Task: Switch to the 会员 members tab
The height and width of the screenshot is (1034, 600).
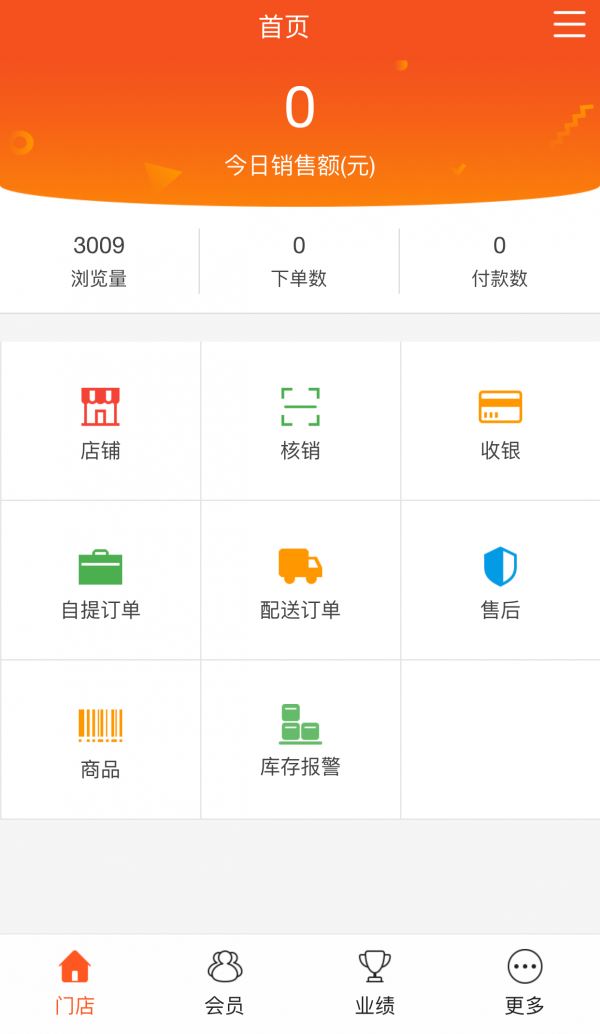Action: (225, 983)
